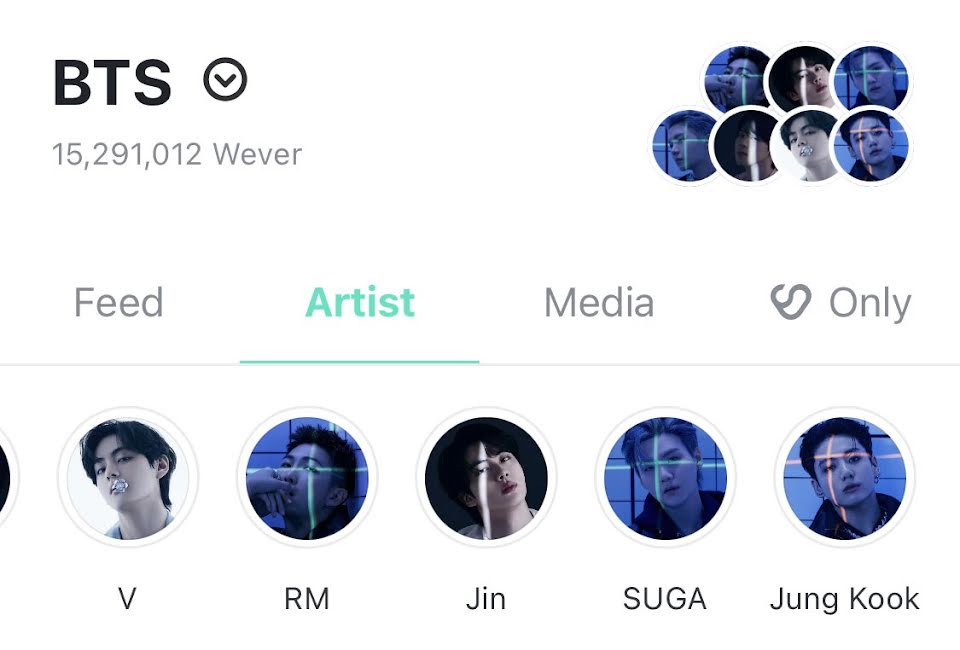Open the Only tab

point(840,303)
